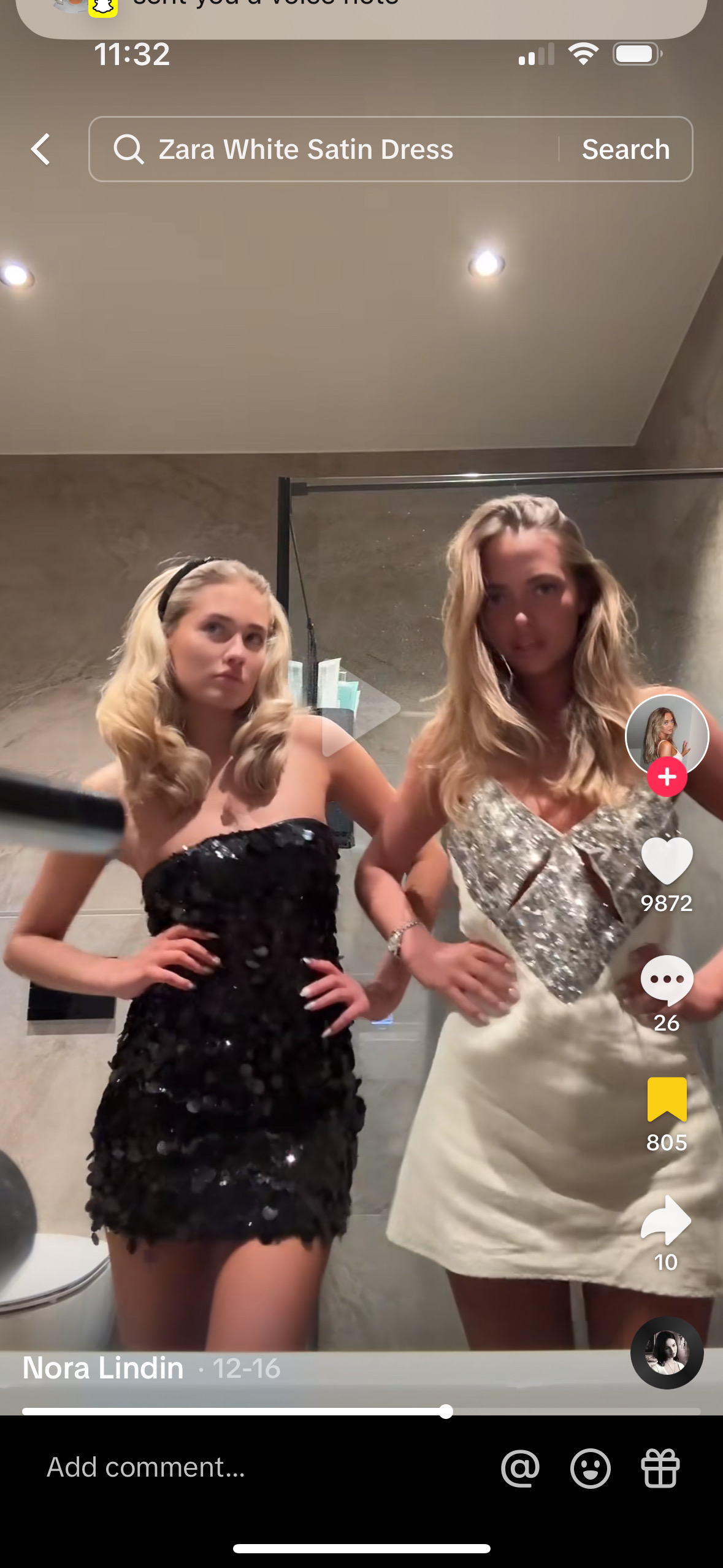Viewport: 723px width, 1568px height.
Task: Open the creator's profile picture
Action: point(667,734)
